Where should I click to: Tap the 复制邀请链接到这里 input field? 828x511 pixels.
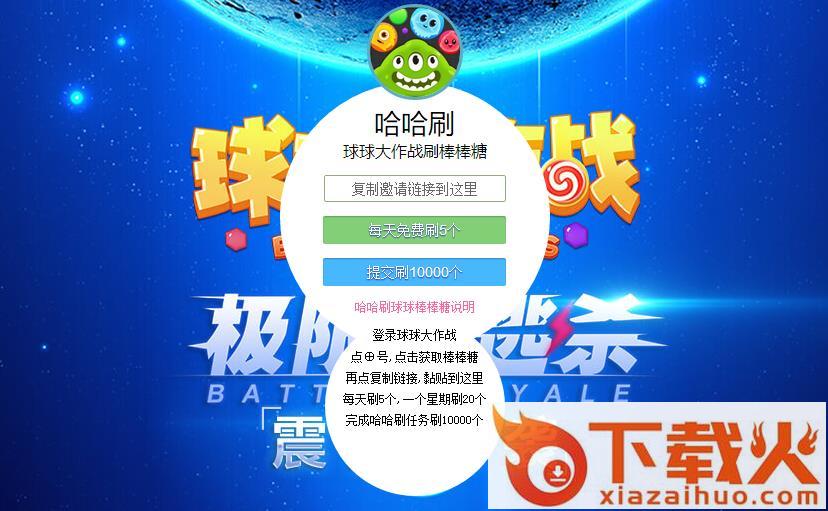[414, 188]
